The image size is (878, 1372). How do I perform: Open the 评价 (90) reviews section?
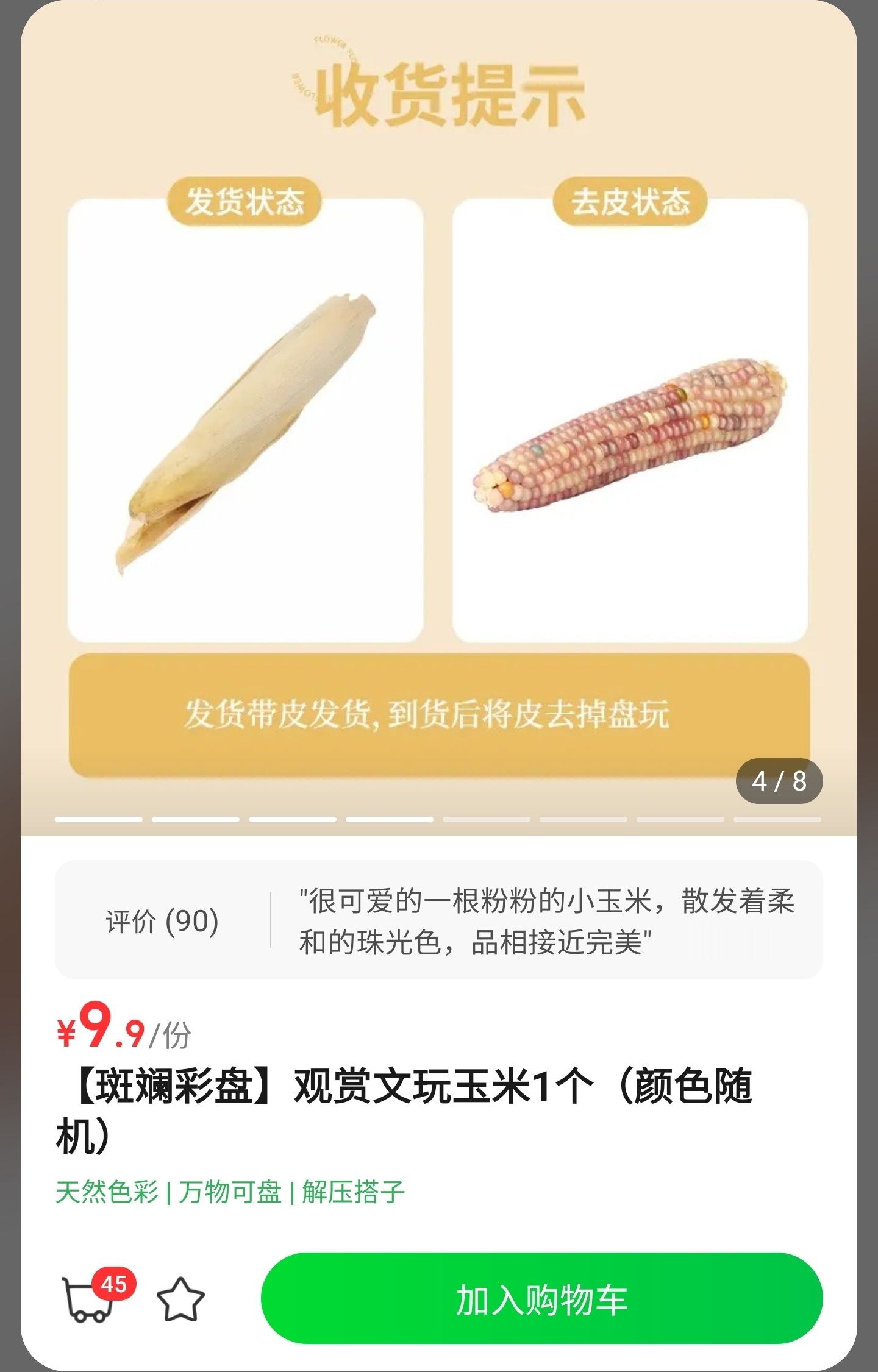pos(439,920)
